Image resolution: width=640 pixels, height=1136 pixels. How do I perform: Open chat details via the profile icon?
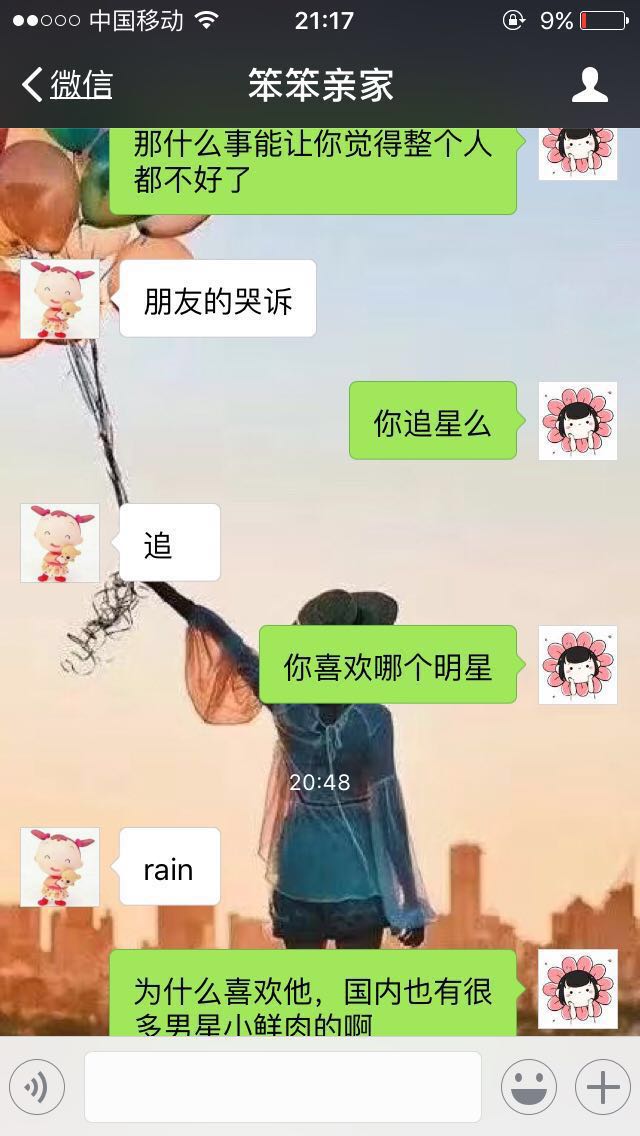[x=589, y=85]
